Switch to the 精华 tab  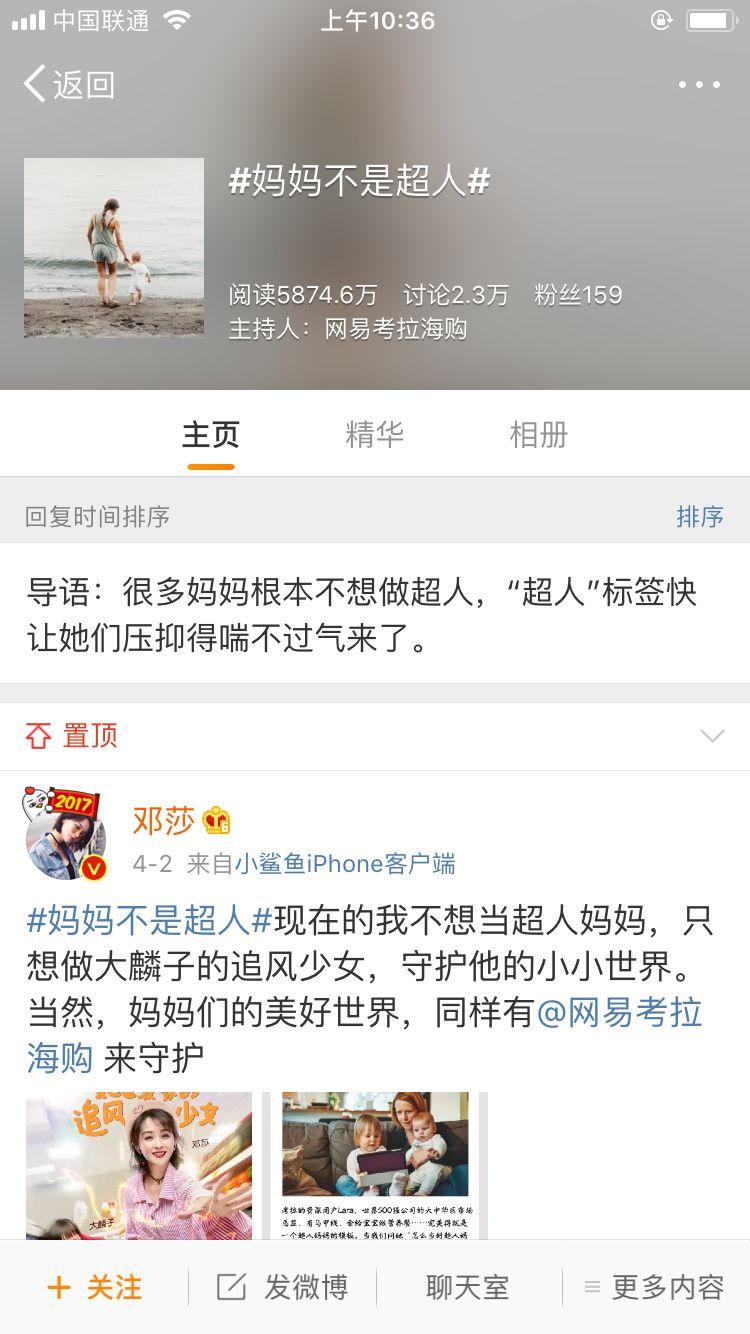click(374, 435)
